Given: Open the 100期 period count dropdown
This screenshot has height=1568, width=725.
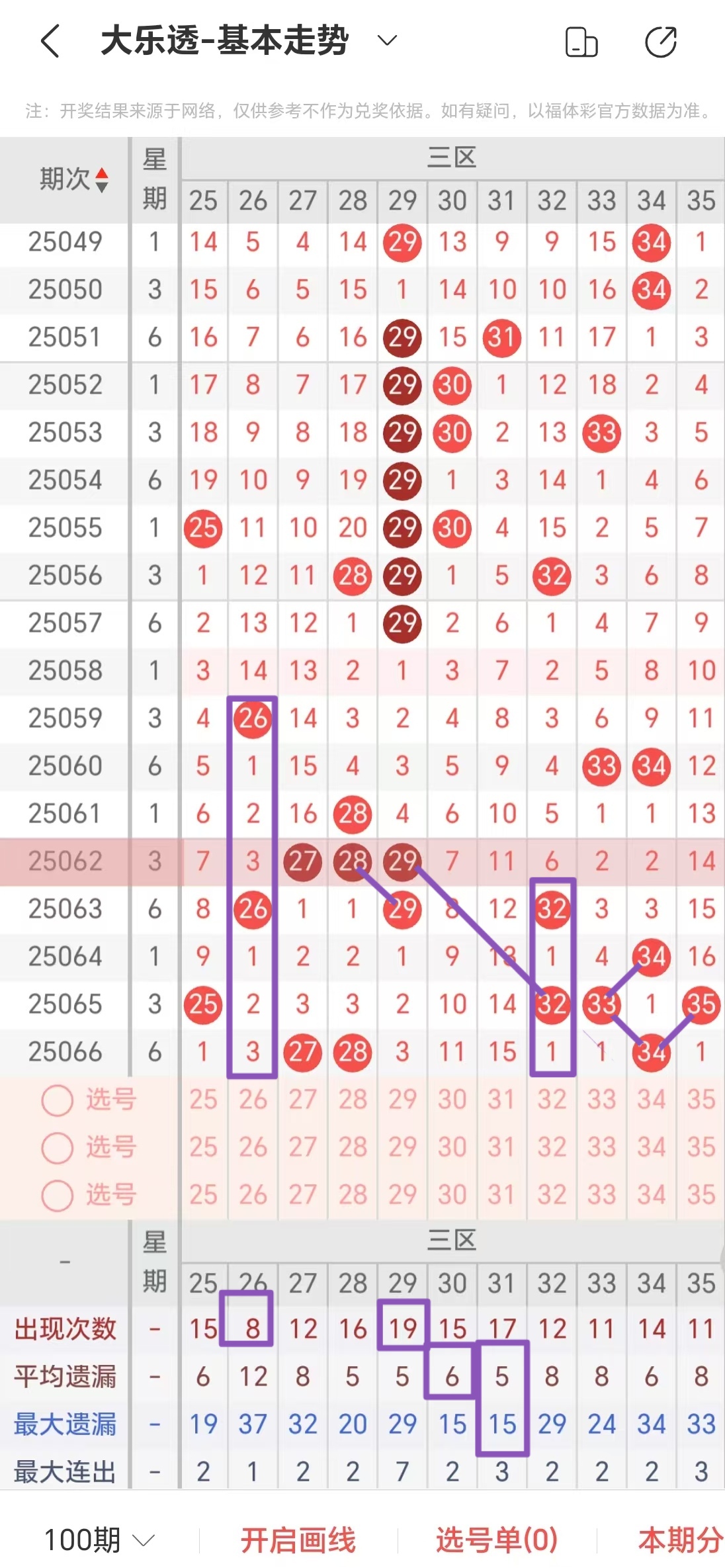Looking at the screenshot, I should click(x=99, y=1540).
